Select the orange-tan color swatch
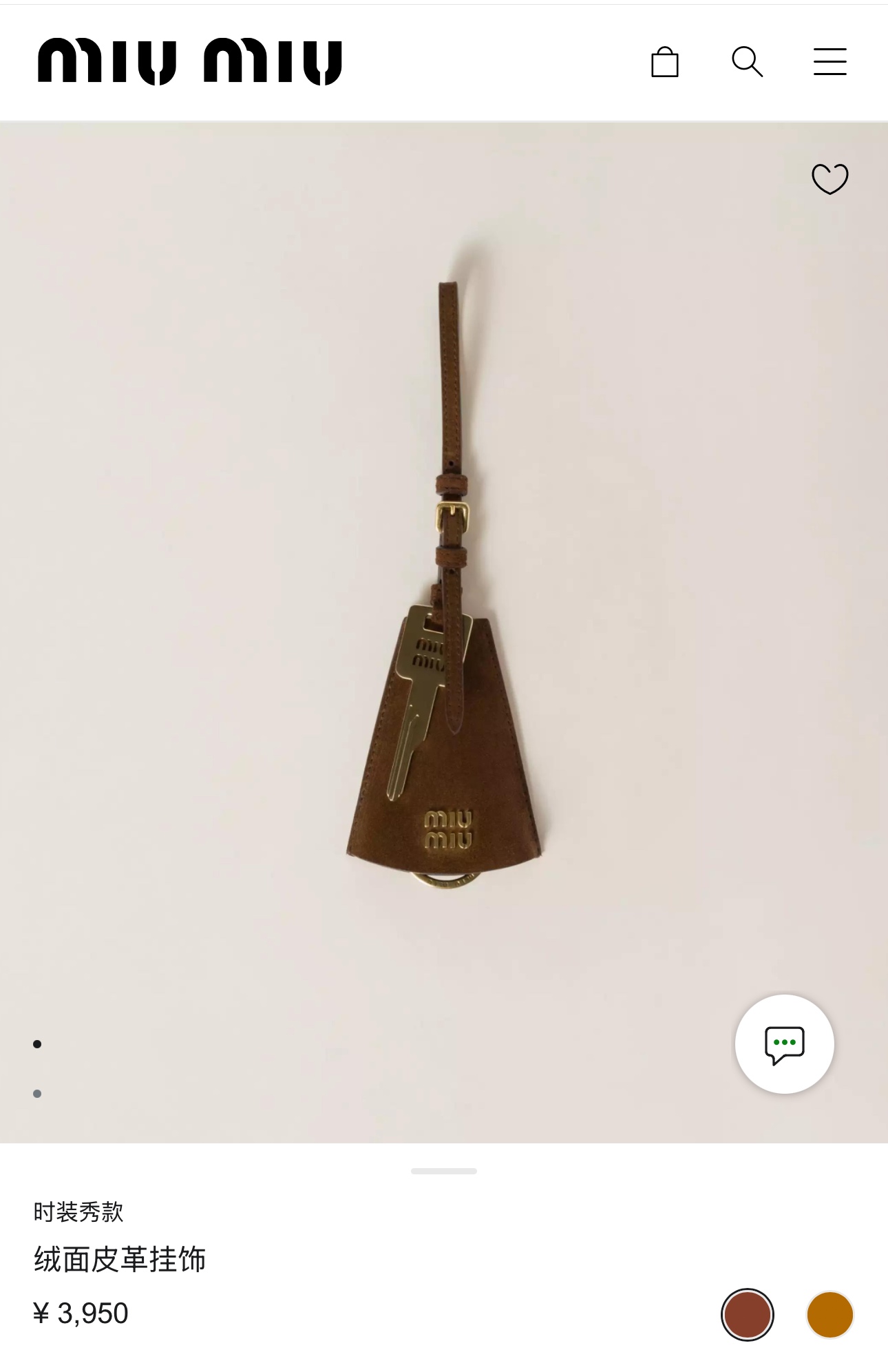The width and height of the screenshot is (888, 1372). point(829,1314)
